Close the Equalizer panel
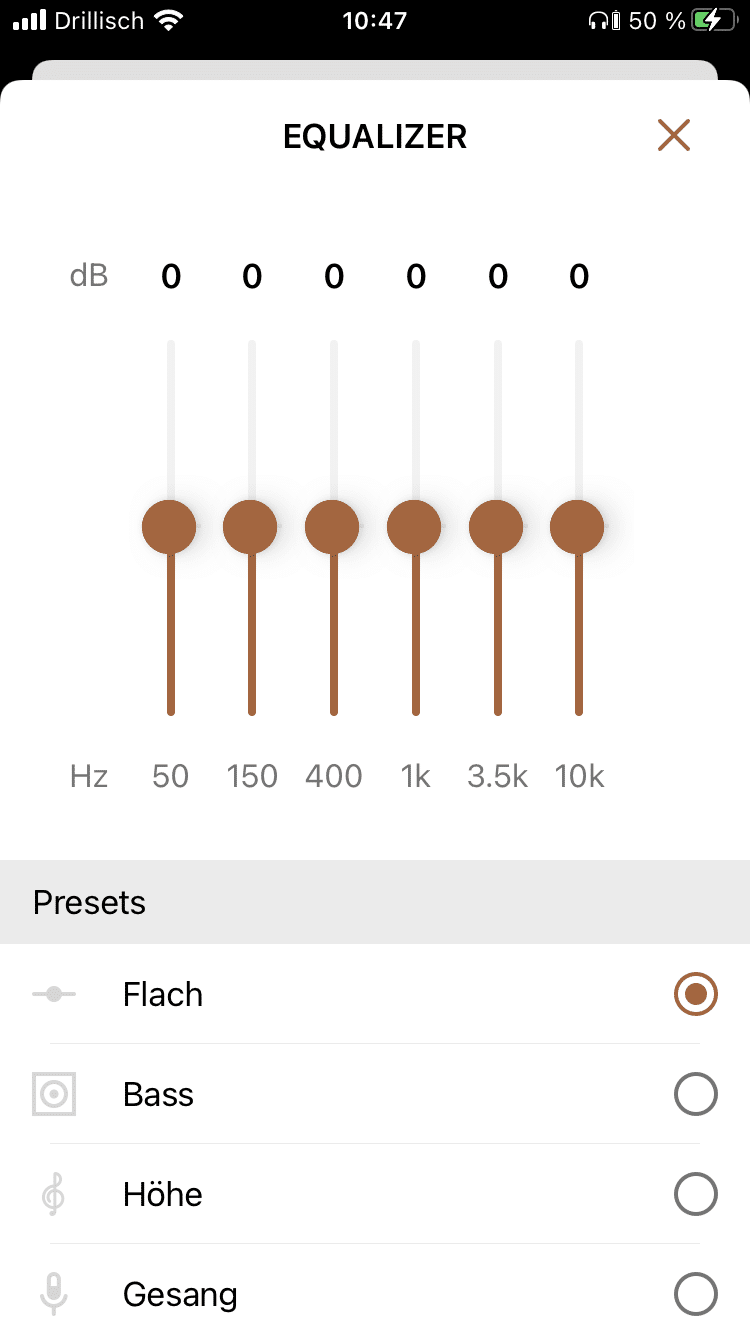 click(x=674, y=135)
